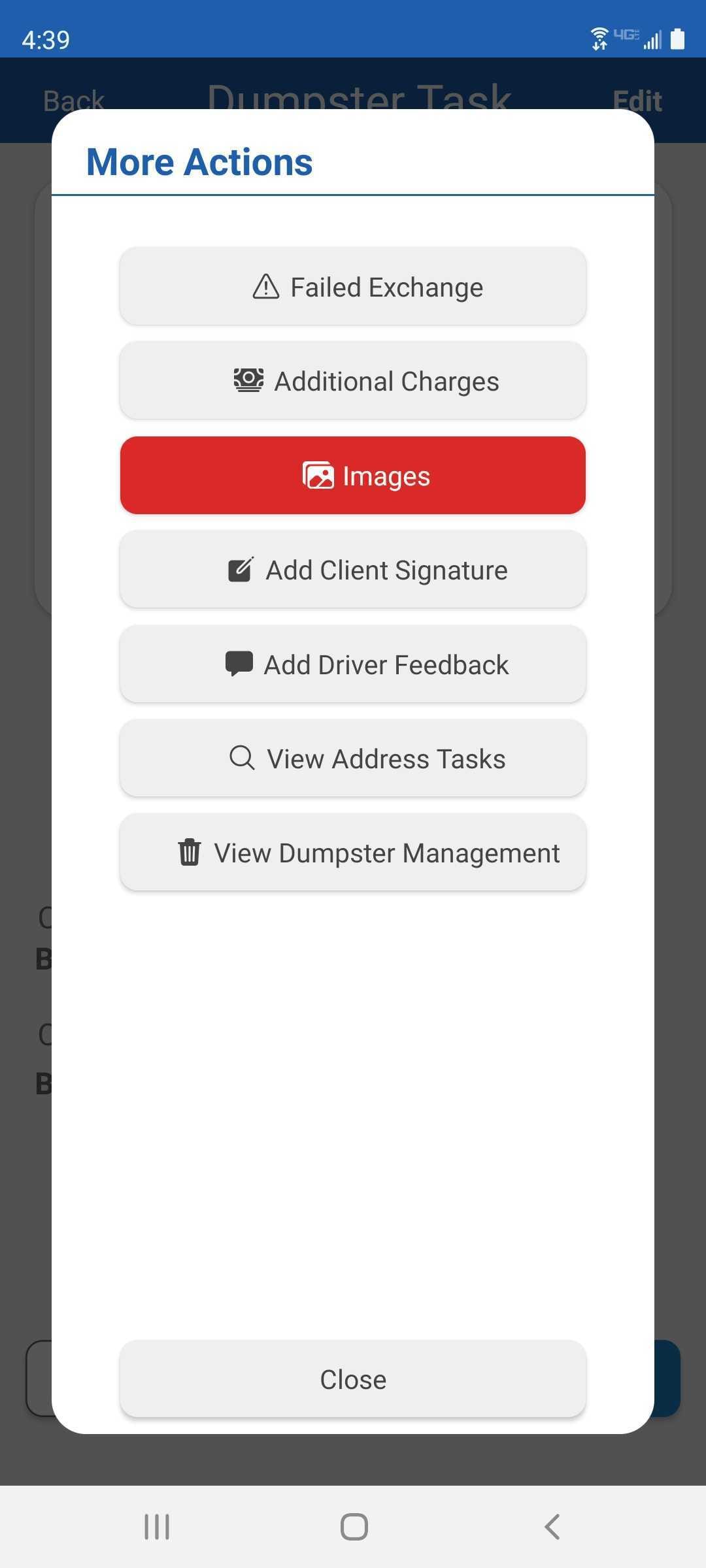Tap the Recents navigation button
The width and height of the screenshot is (706, 1568).
[156, 1527]
